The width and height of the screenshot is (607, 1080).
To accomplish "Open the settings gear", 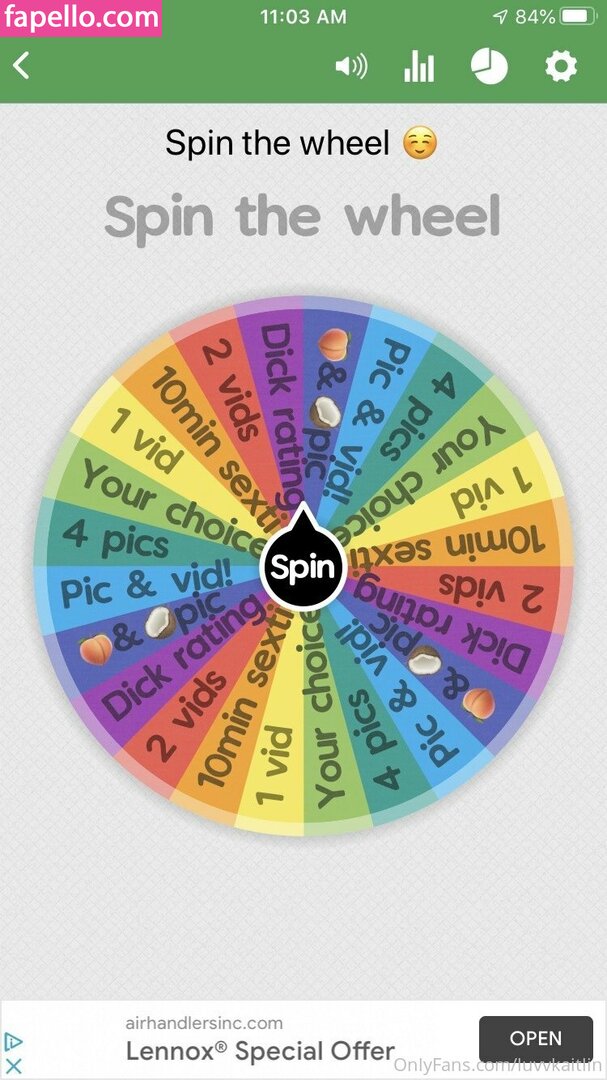I will coord(560,67).
